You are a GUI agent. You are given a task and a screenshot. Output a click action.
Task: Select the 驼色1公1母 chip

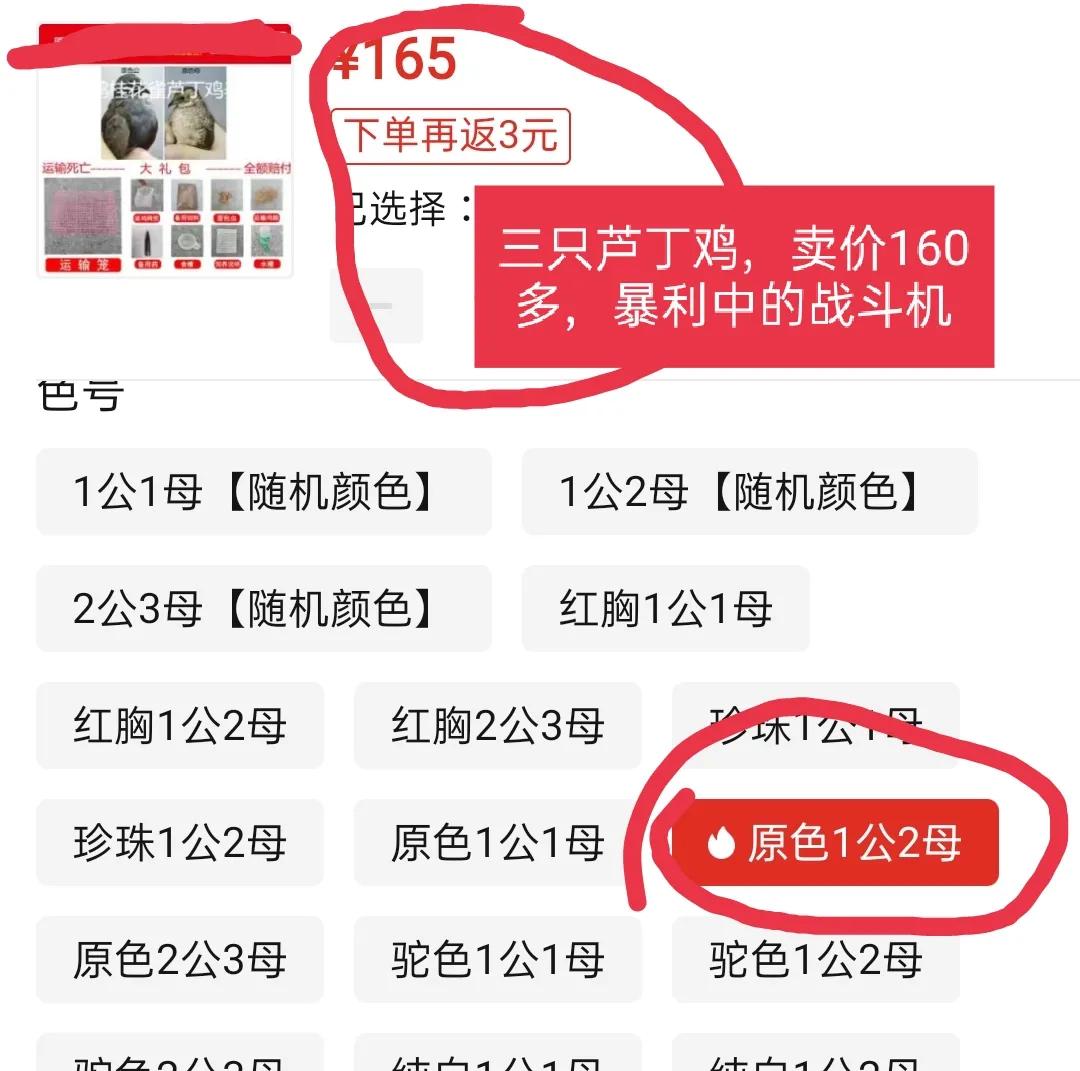point(497,960)
